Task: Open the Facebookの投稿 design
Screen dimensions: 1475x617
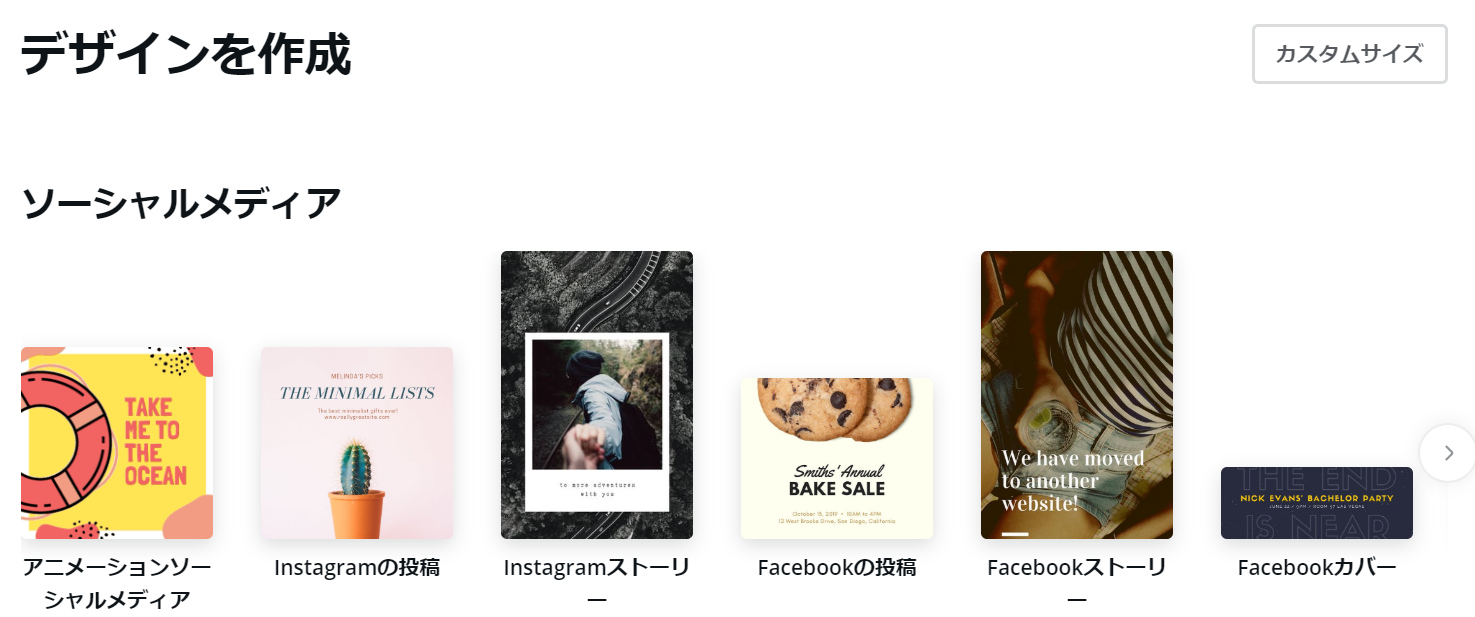Action: pos(837,458)
